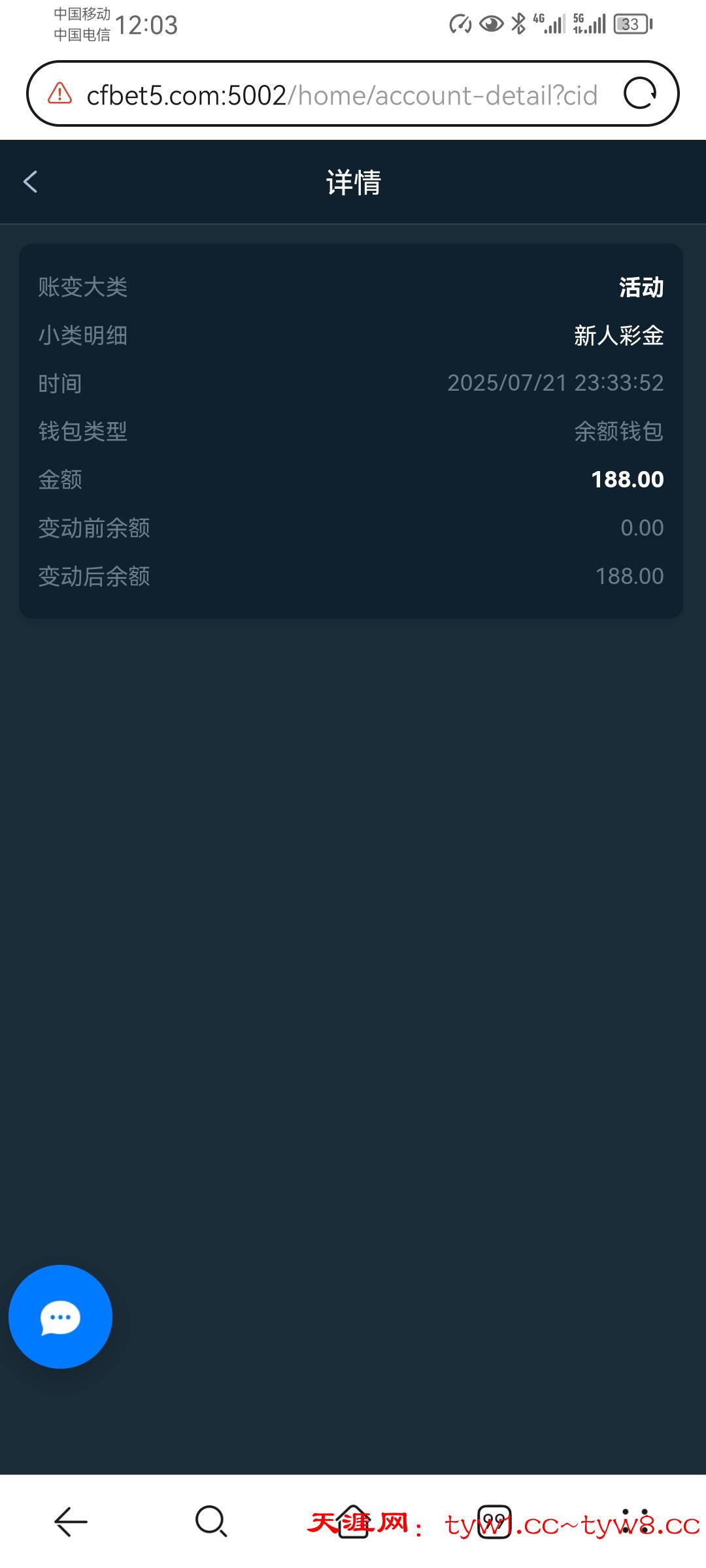Tap the 4G network indicator

(548, 25)
